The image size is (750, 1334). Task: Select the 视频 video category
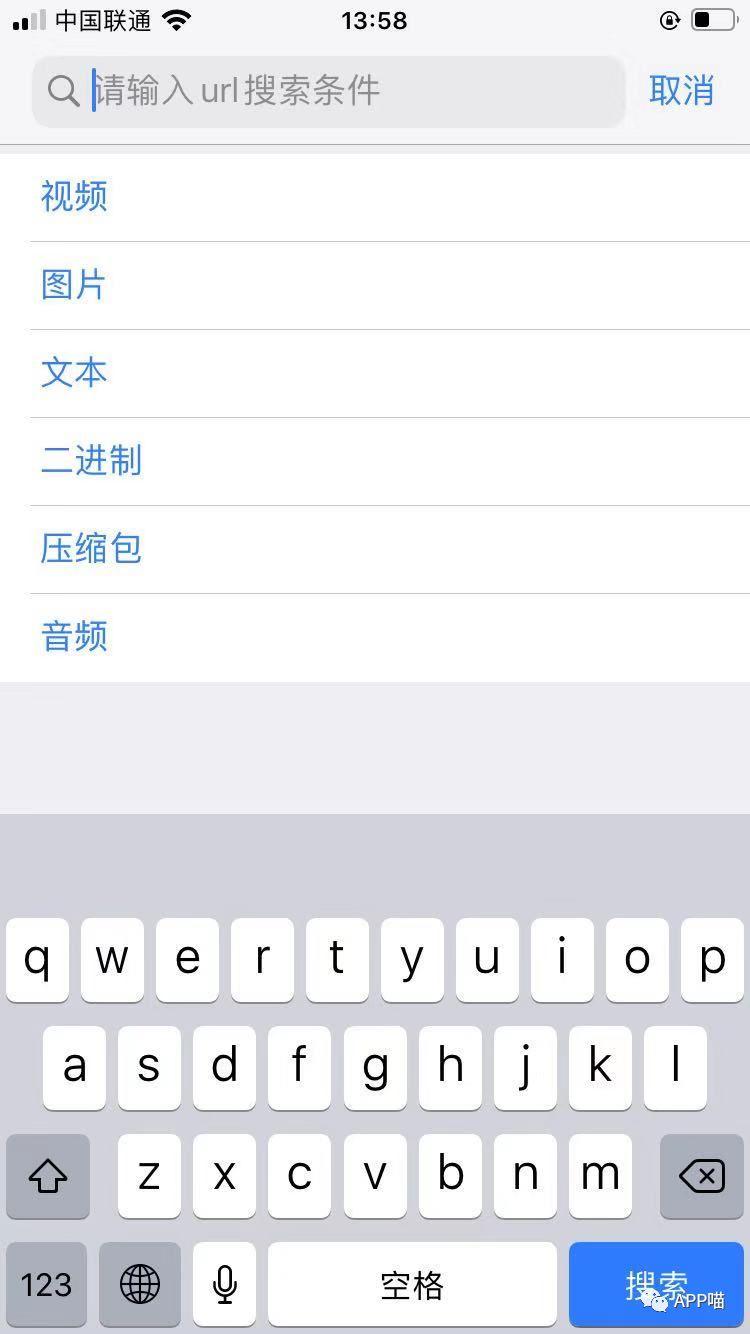point(73,197)
